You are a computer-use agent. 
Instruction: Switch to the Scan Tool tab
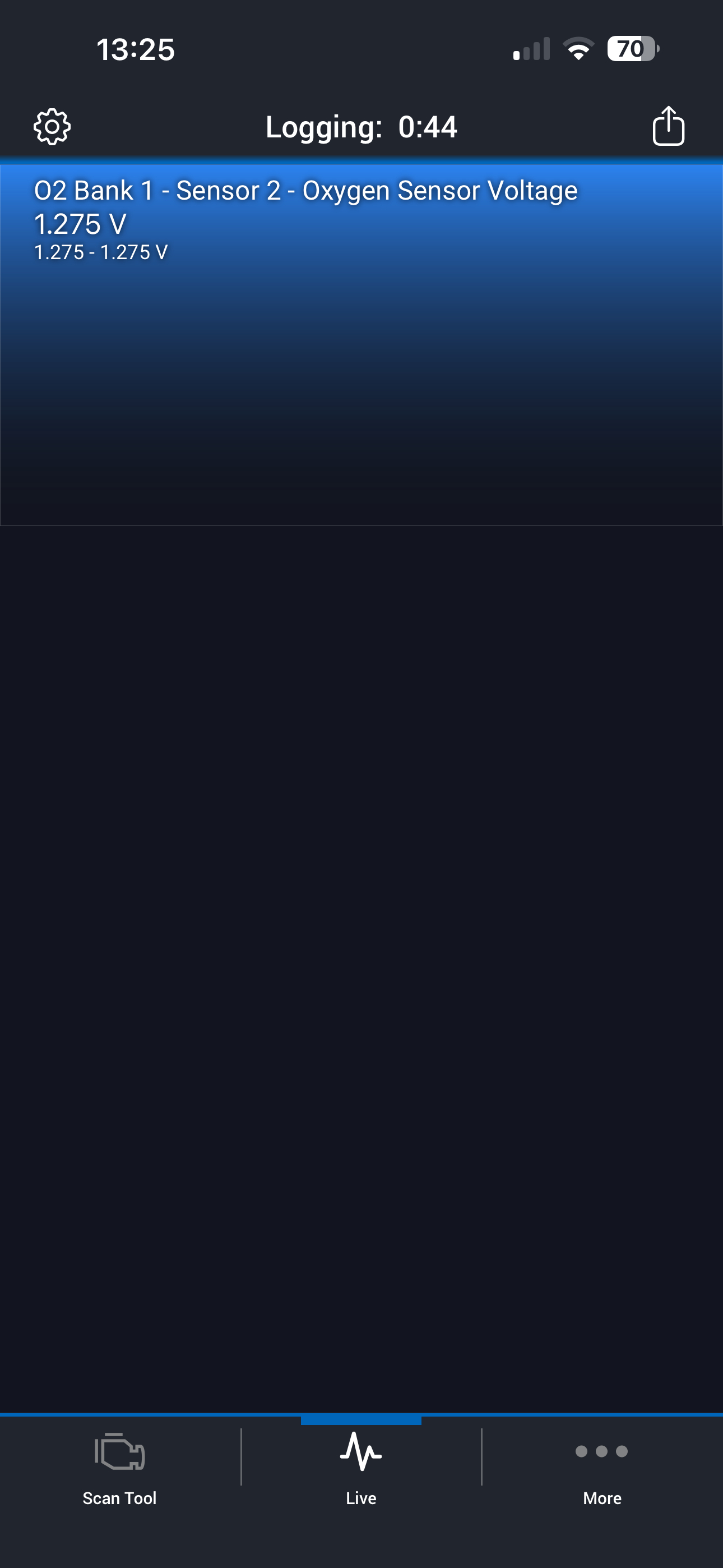120,1468
